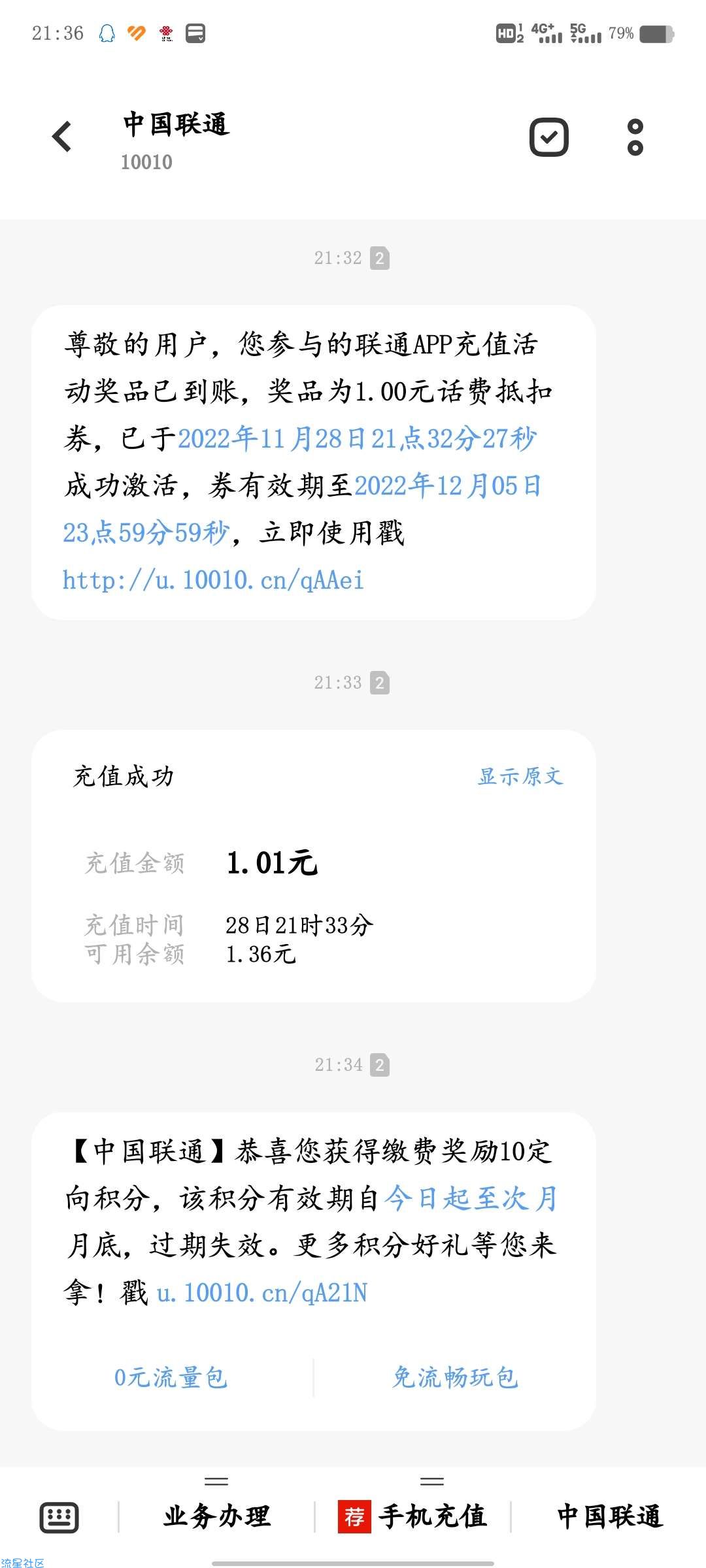706x1568 pixels.
Task: Open the 业务办理 service menu
Action: click(216, 1516)
